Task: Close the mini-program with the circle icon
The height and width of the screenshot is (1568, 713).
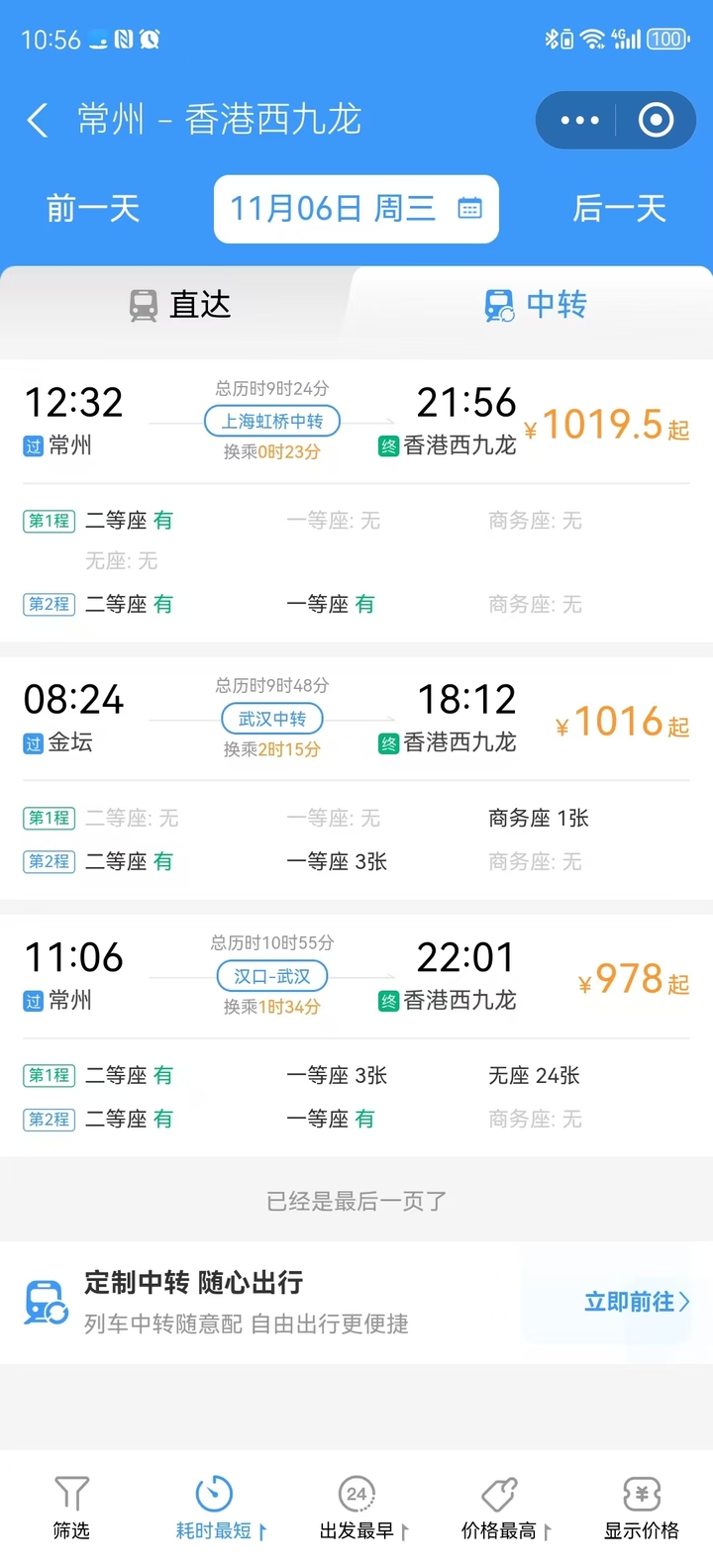Action: click(x=656, y=121)
